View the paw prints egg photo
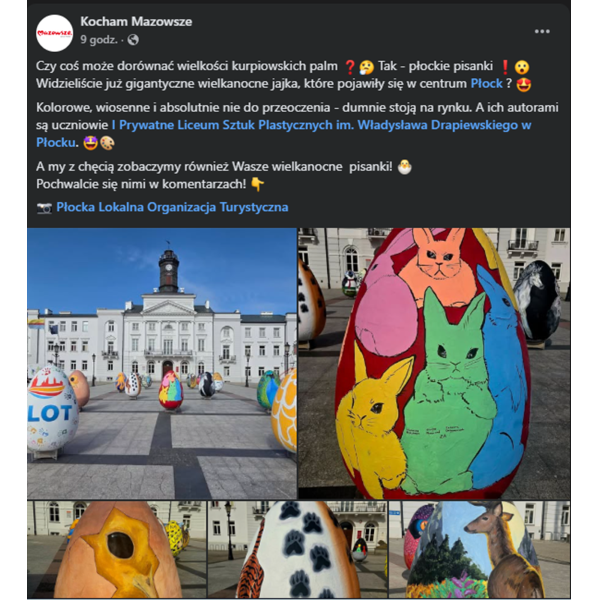The height and width of the screenshot is (600, 600). click(x=297, y=549)
